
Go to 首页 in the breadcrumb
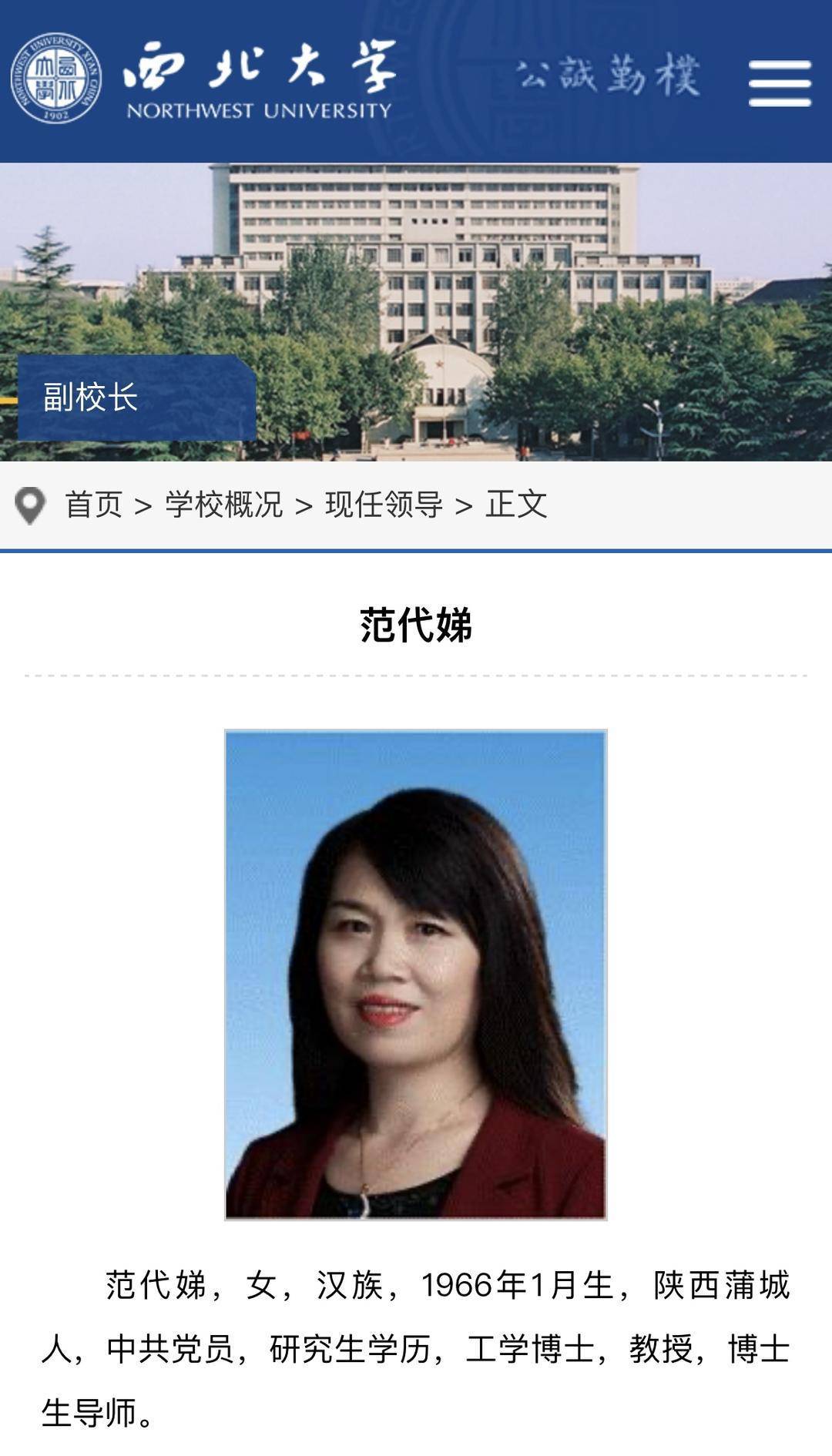(x=93, y=505)
